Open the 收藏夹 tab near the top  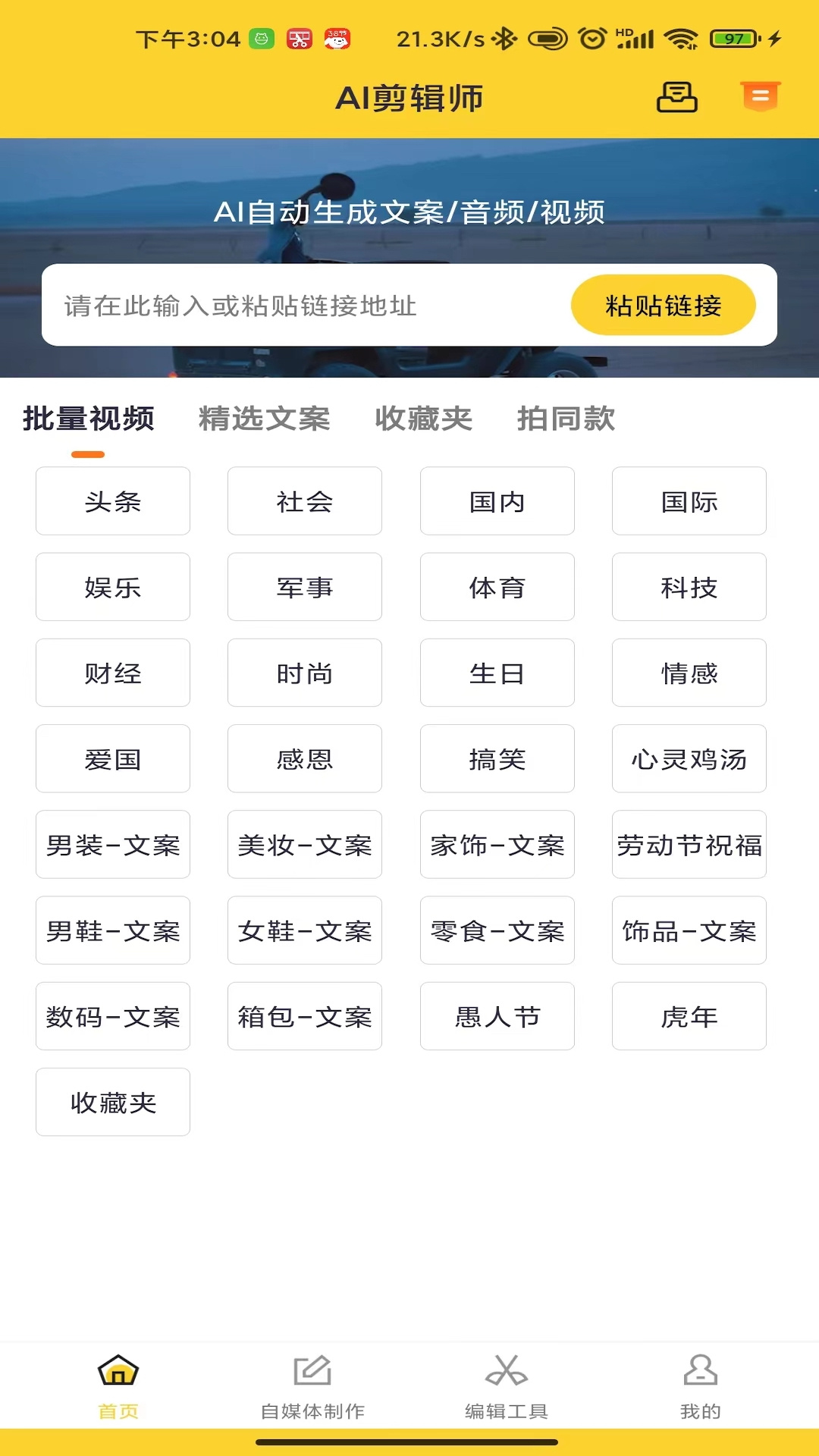[x=423, y=419]
